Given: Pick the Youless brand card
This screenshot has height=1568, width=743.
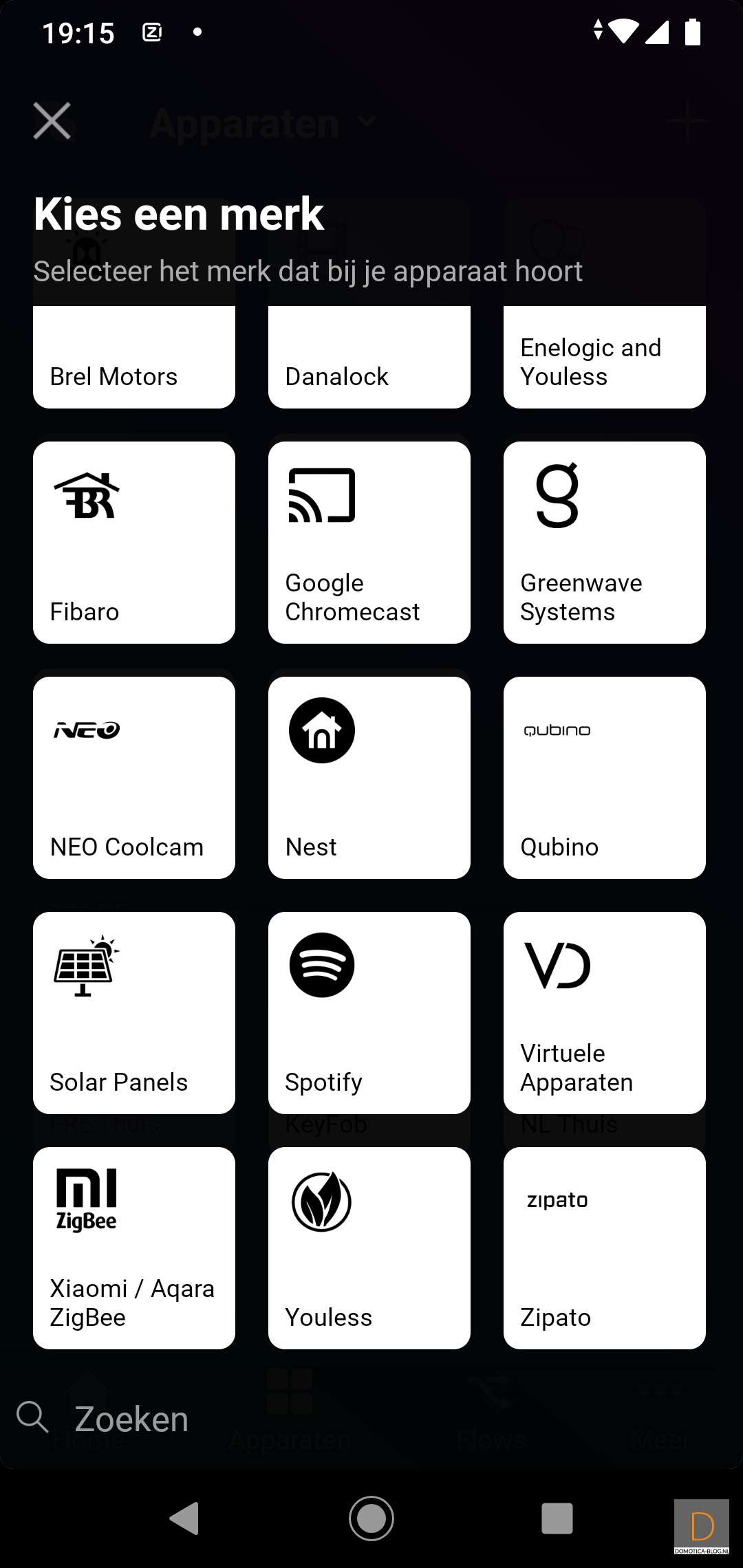Looking at the screenshot, I should [x=369, y=1248].
